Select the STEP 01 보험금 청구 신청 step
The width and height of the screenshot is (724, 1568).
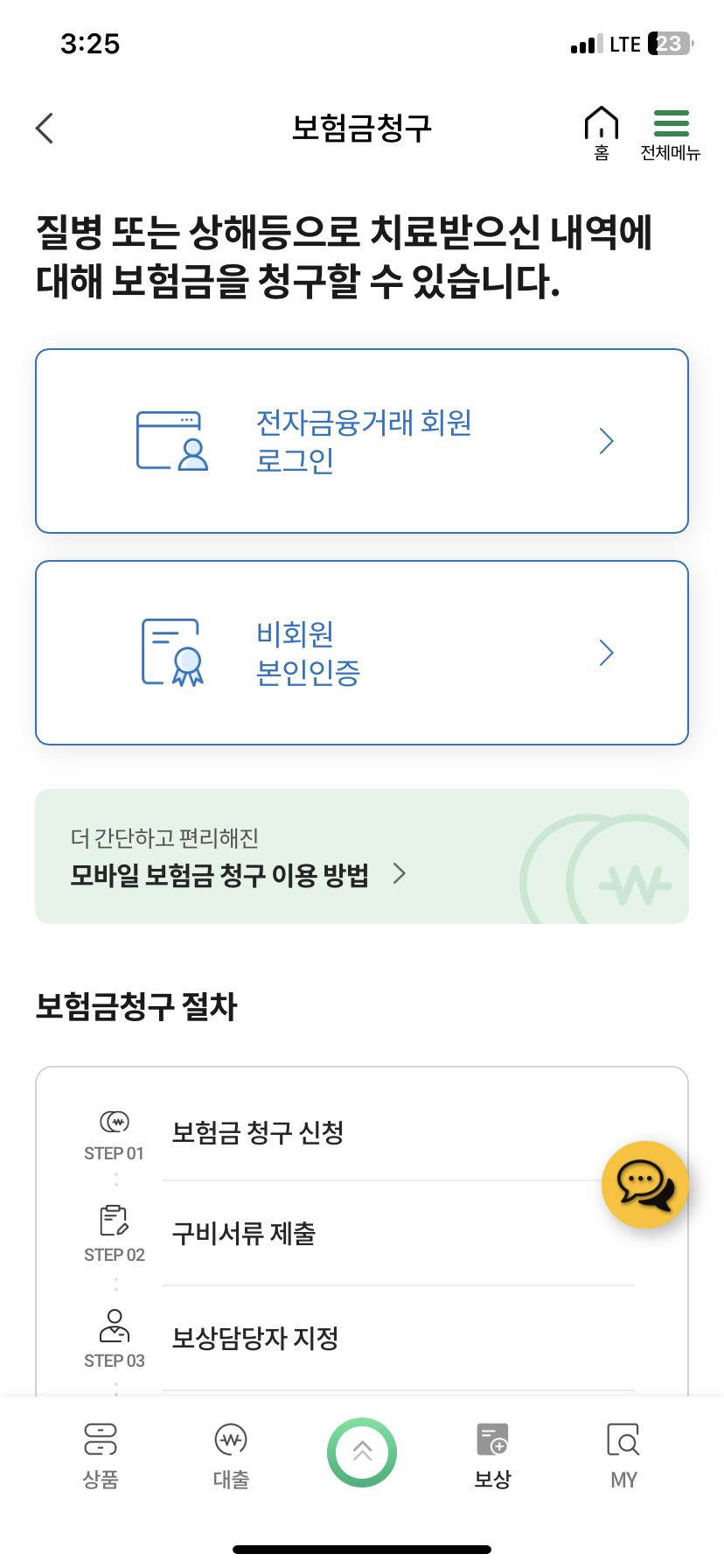point(259,1133)
